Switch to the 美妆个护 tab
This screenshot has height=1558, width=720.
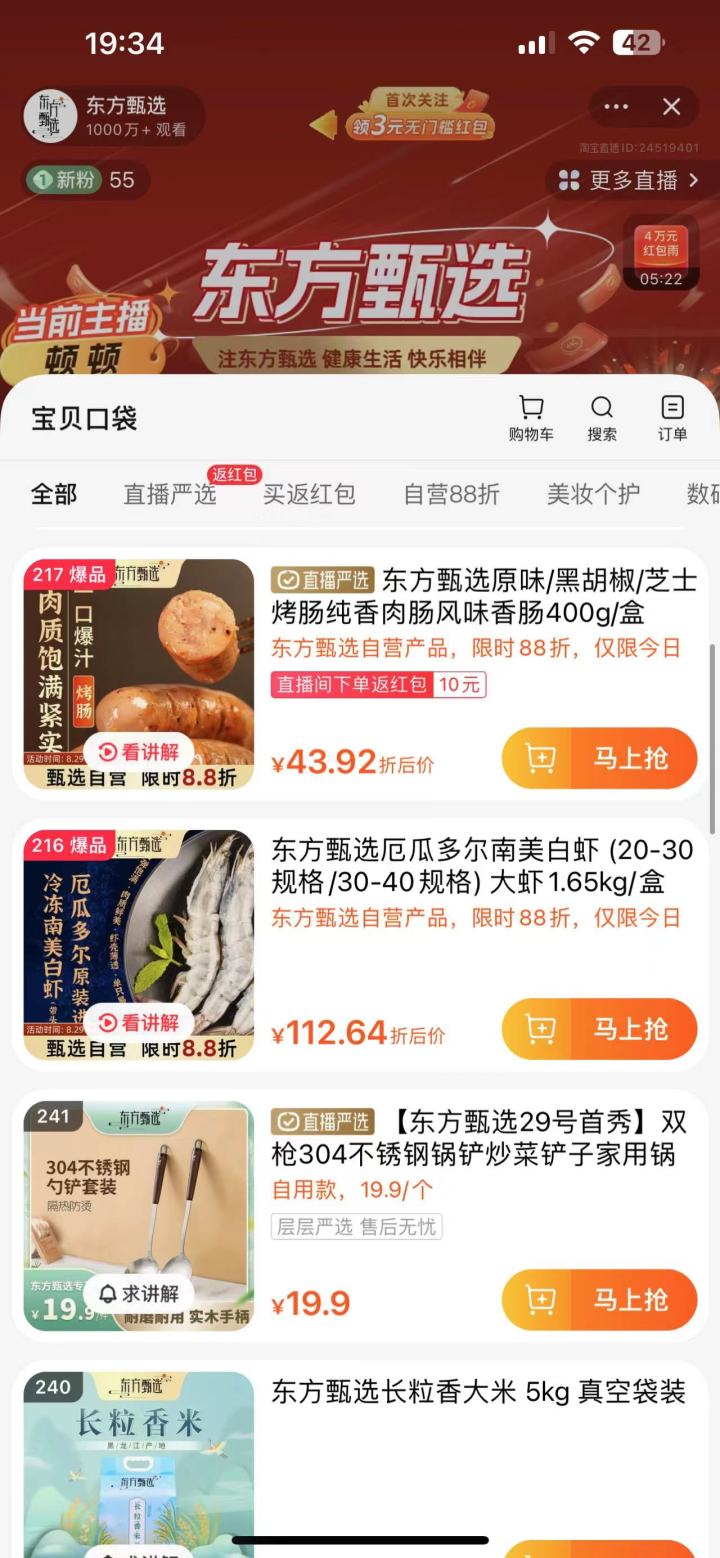pyautogui.click(x=593, y=494)
